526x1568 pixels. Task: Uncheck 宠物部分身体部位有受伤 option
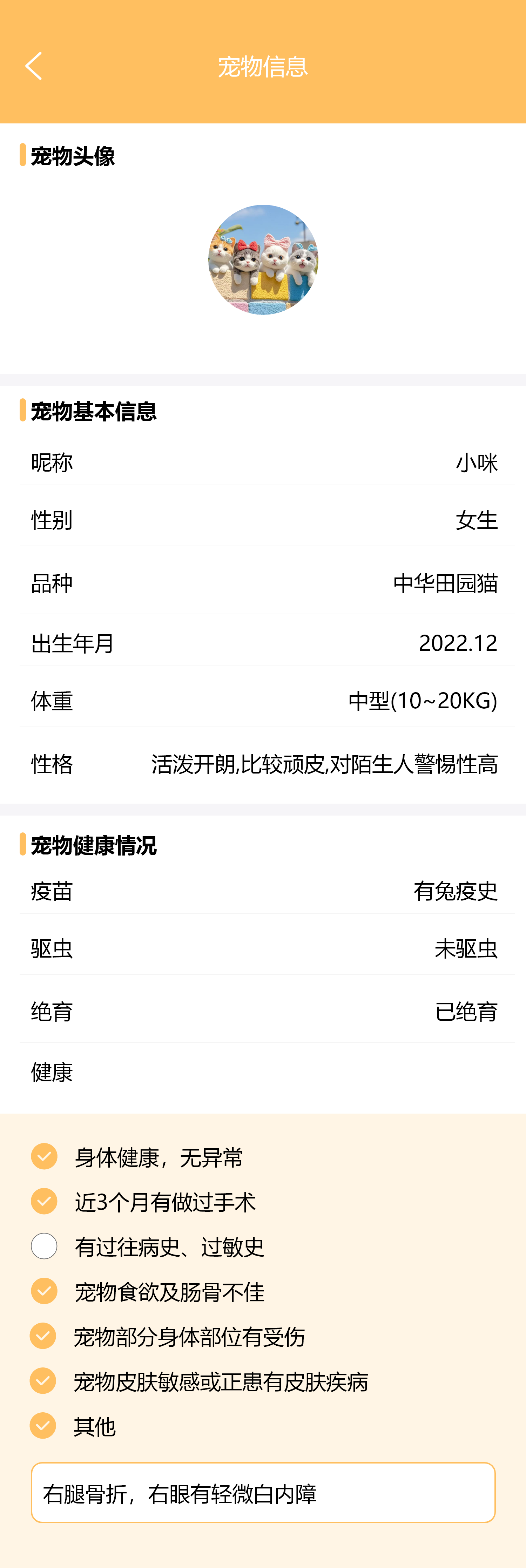tap(43, 1336)
